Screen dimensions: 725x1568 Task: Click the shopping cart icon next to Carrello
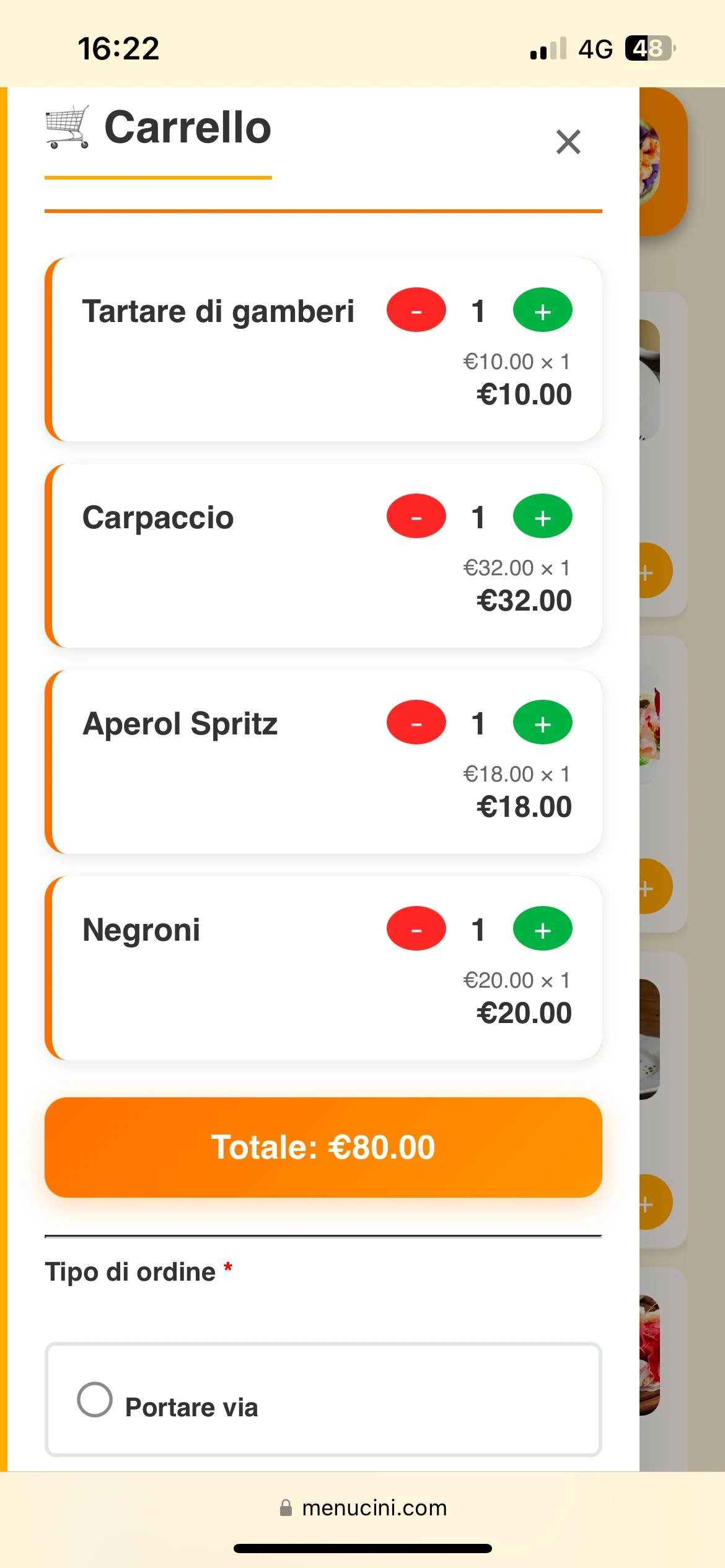pyautogui.click(x=67, y=128)
